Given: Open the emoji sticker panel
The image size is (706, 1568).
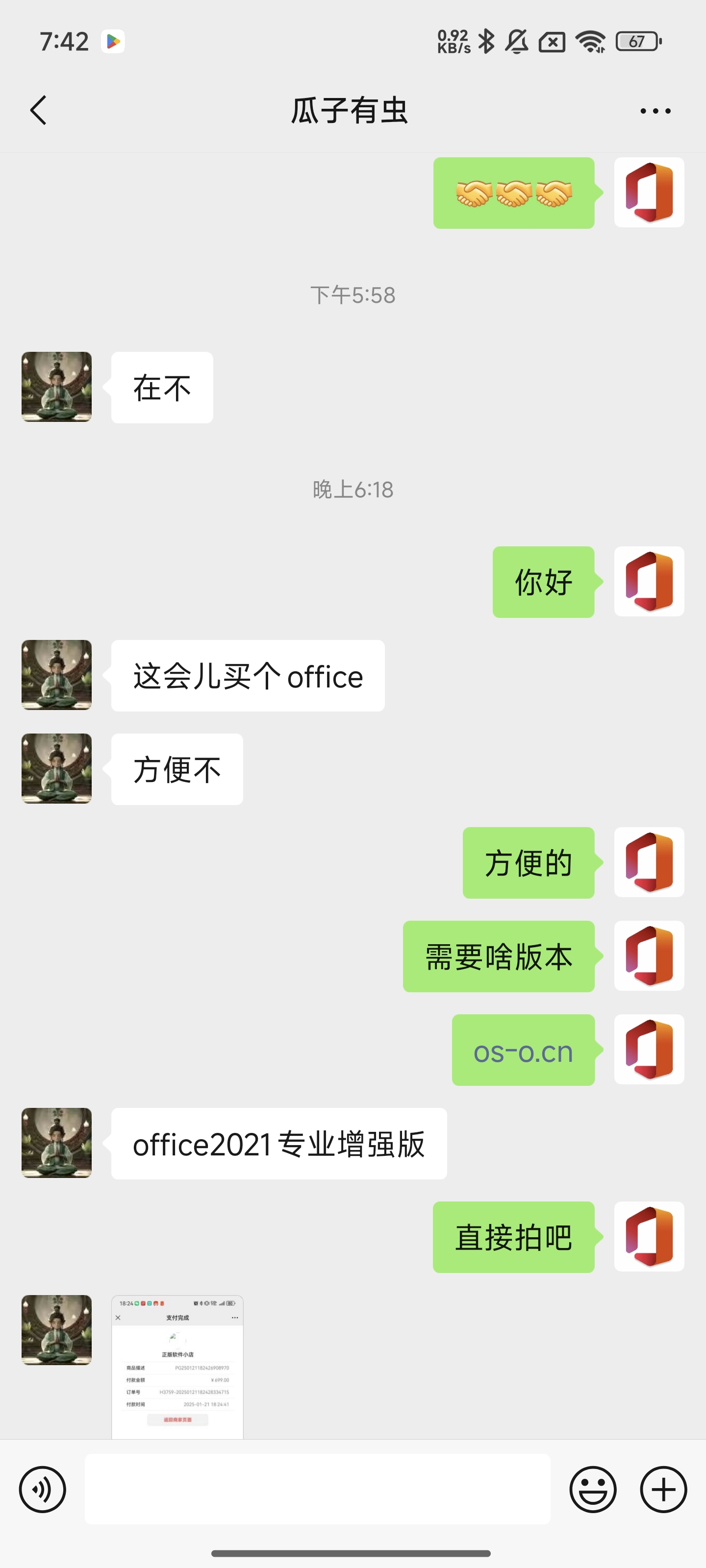Looking at the screenshot, I should (593, 1490).
